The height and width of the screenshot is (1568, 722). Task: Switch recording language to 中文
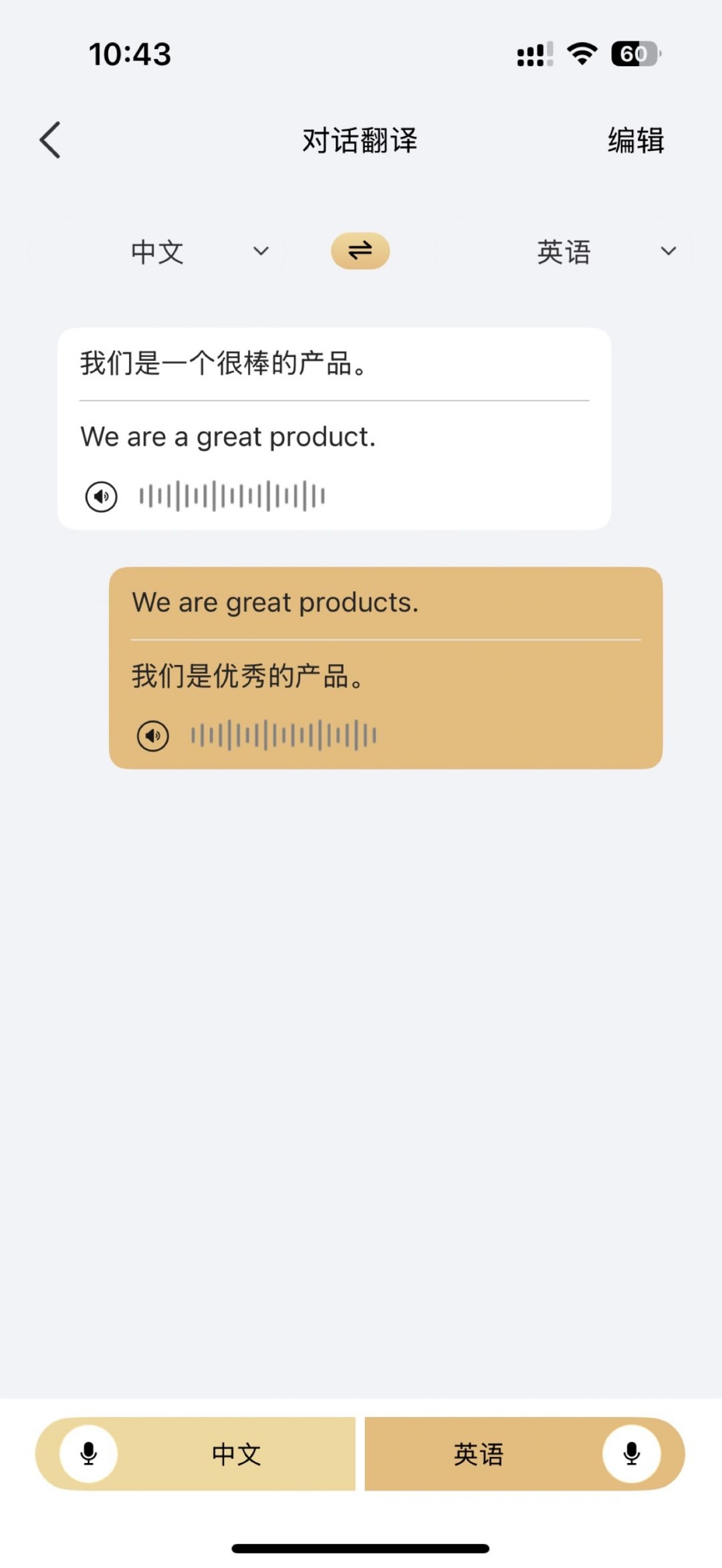[x=237, y=1454]
